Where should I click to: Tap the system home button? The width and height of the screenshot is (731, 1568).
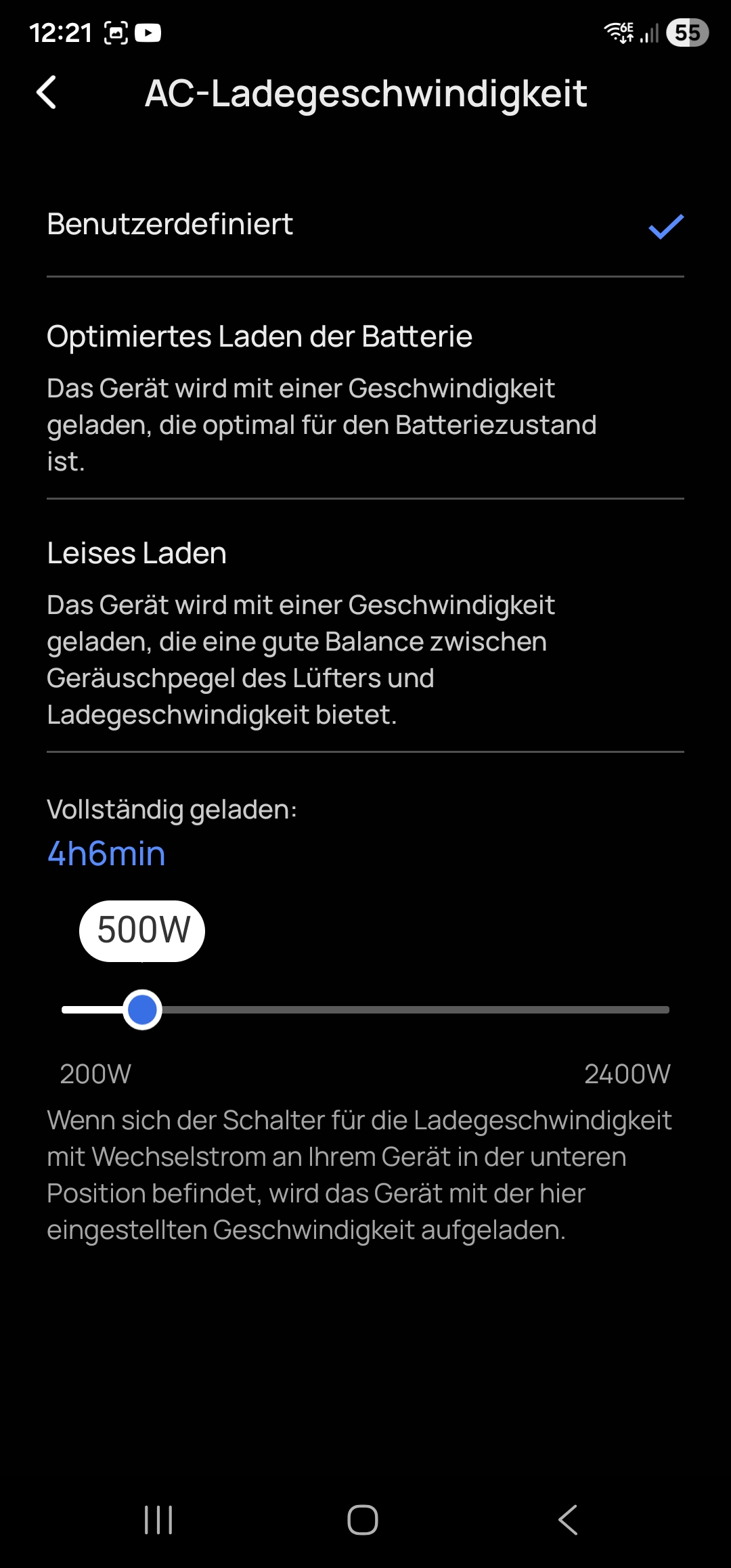[x=363, y=1520]
